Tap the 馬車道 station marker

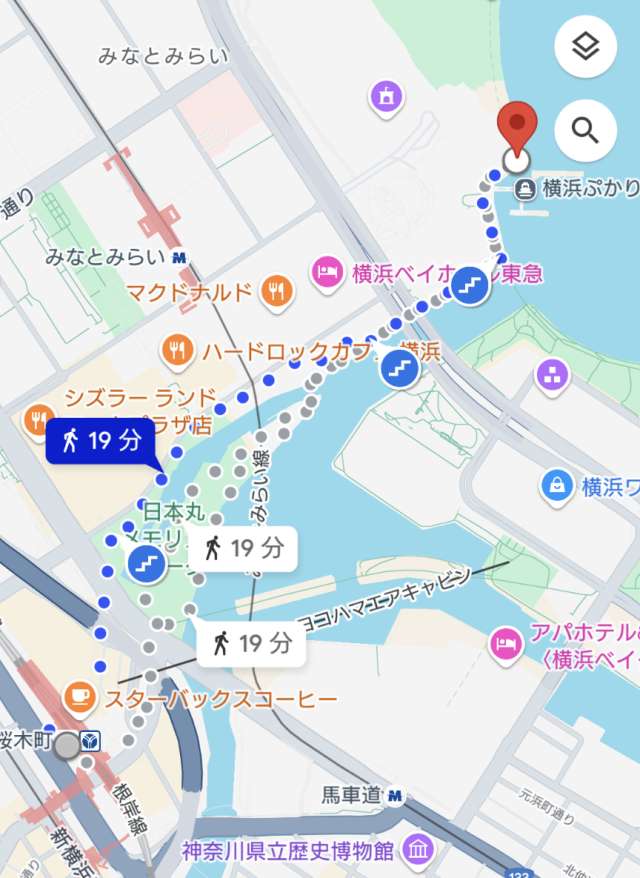click(x=395, y=796)
